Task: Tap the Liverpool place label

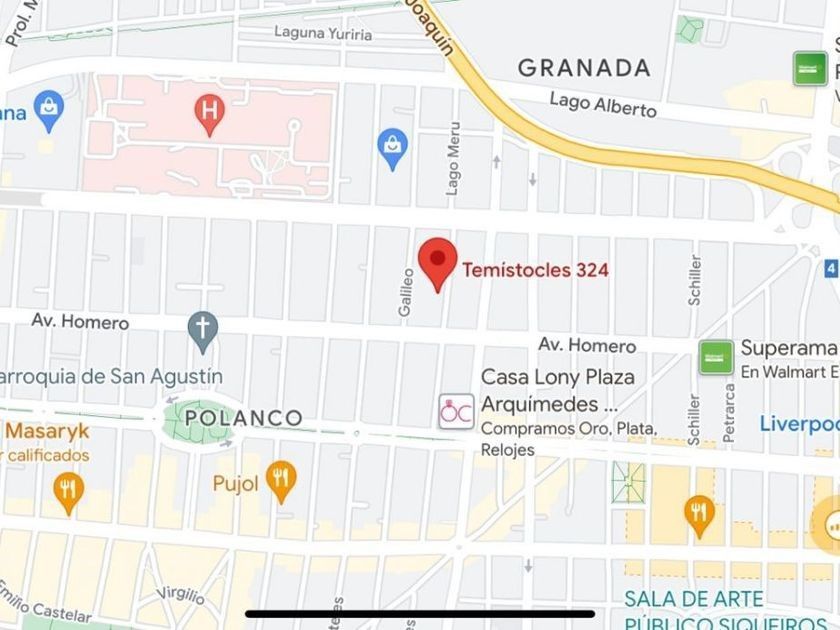Action: [799, 423]
